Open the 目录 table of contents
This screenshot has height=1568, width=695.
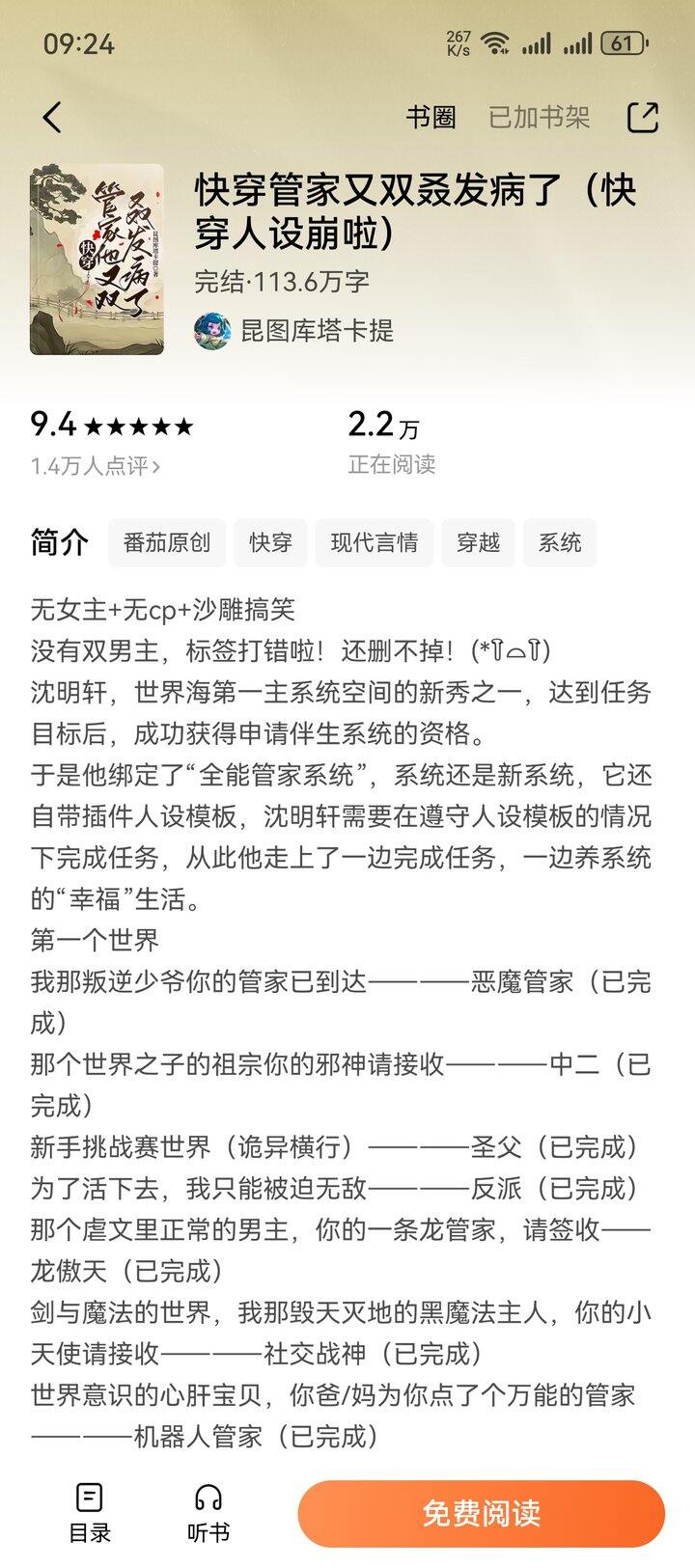pos(89,1513)
